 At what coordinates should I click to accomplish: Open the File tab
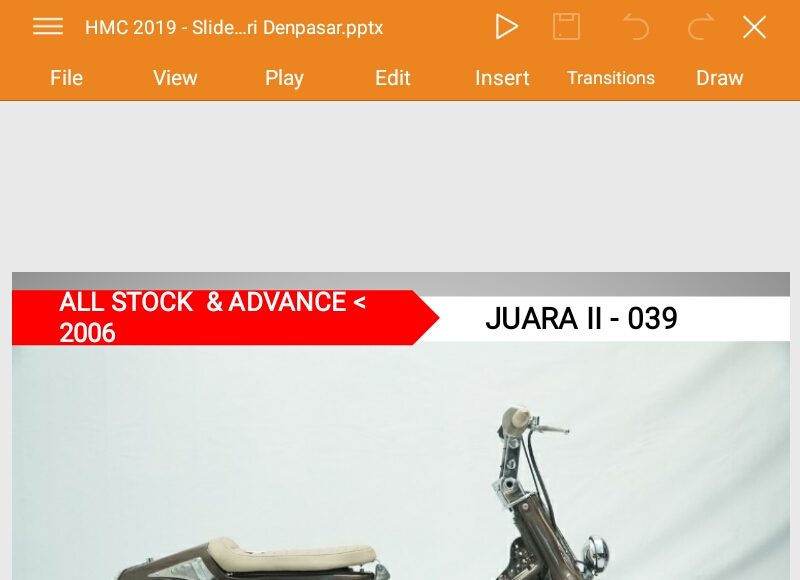click(66, 78)
